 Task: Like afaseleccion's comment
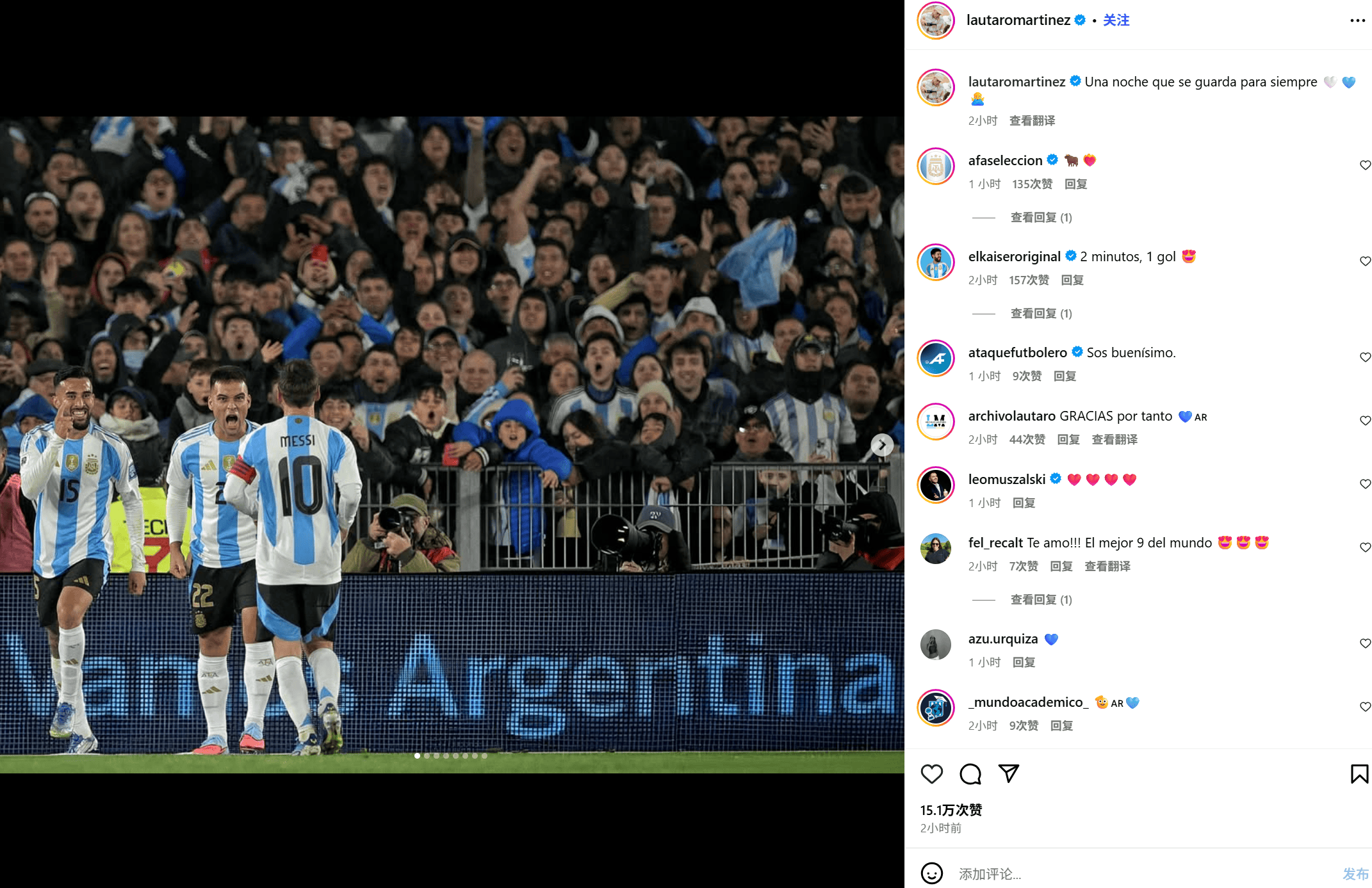pyautogui.click(x=1365, y=165)
